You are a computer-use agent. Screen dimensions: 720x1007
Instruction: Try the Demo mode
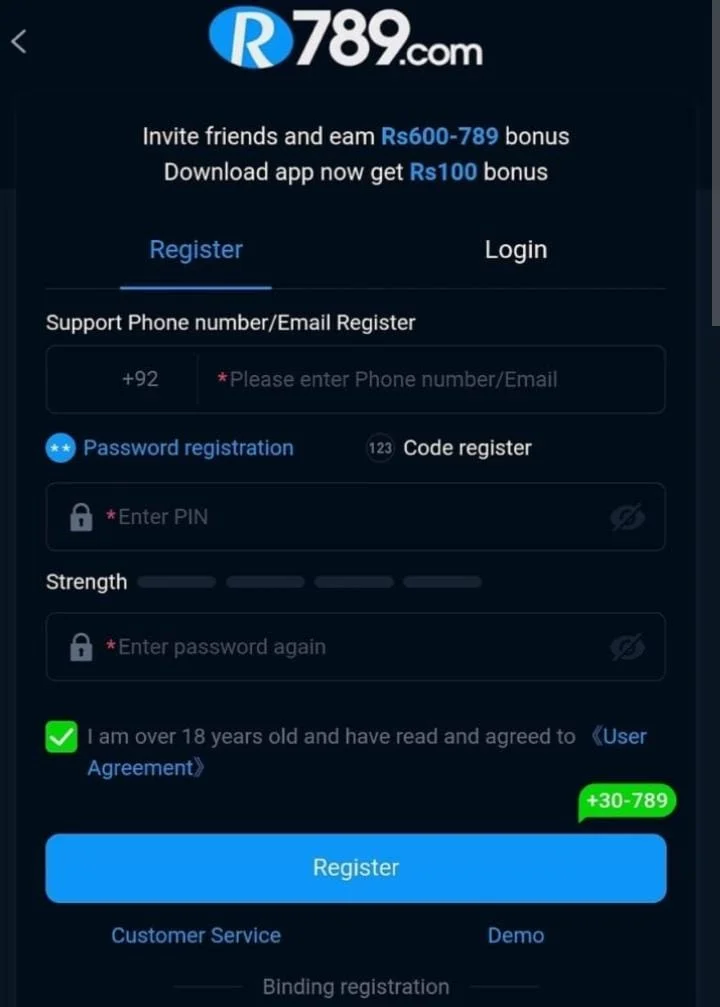(x=515, y=936)
